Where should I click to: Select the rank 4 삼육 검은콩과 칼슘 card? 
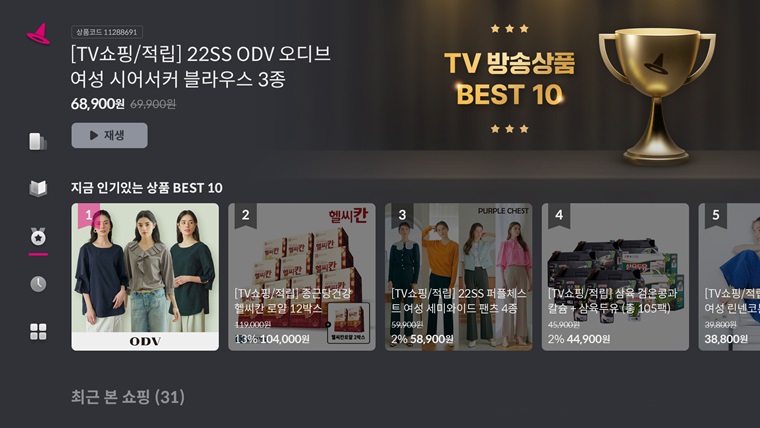point(615,277)
